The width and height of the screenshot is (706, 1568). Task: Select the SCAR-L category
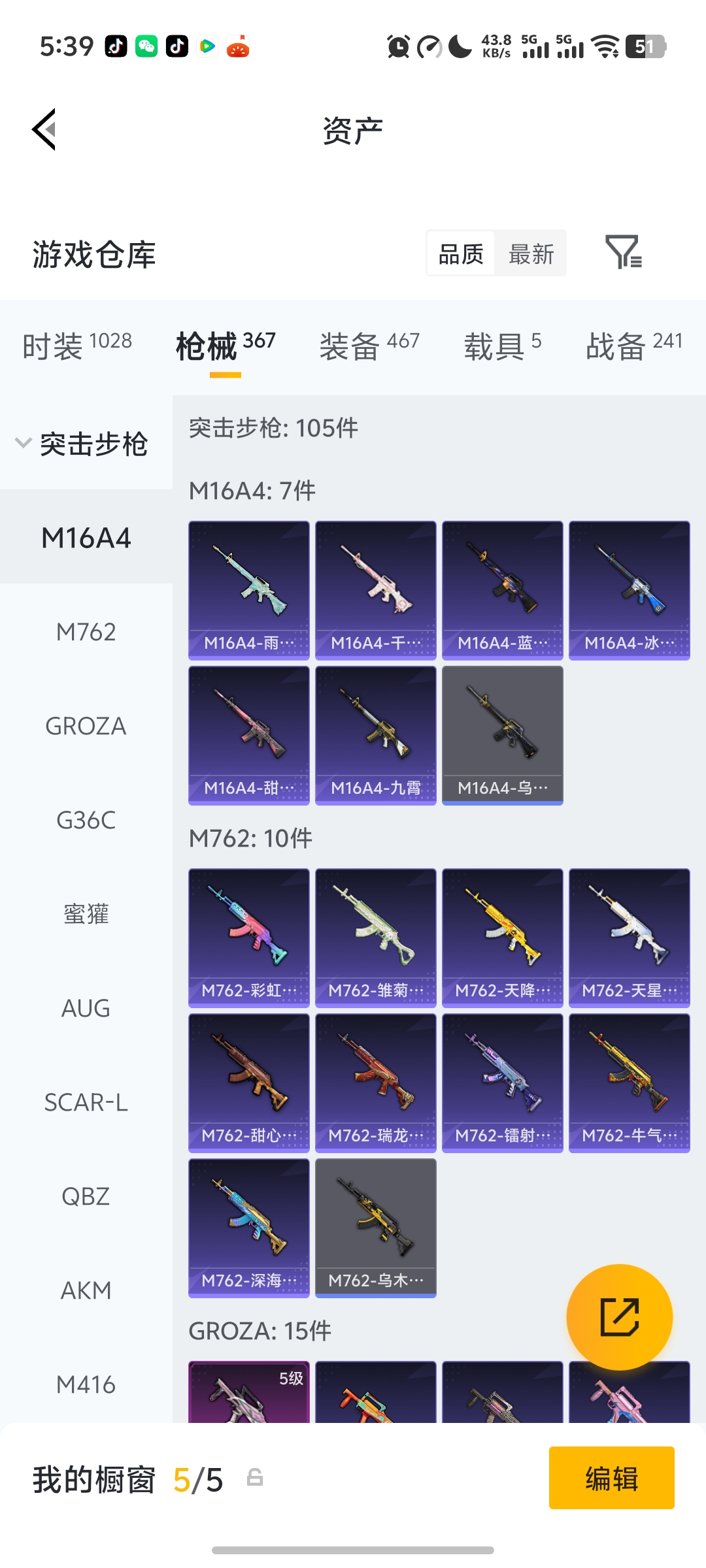[86, 1102]
